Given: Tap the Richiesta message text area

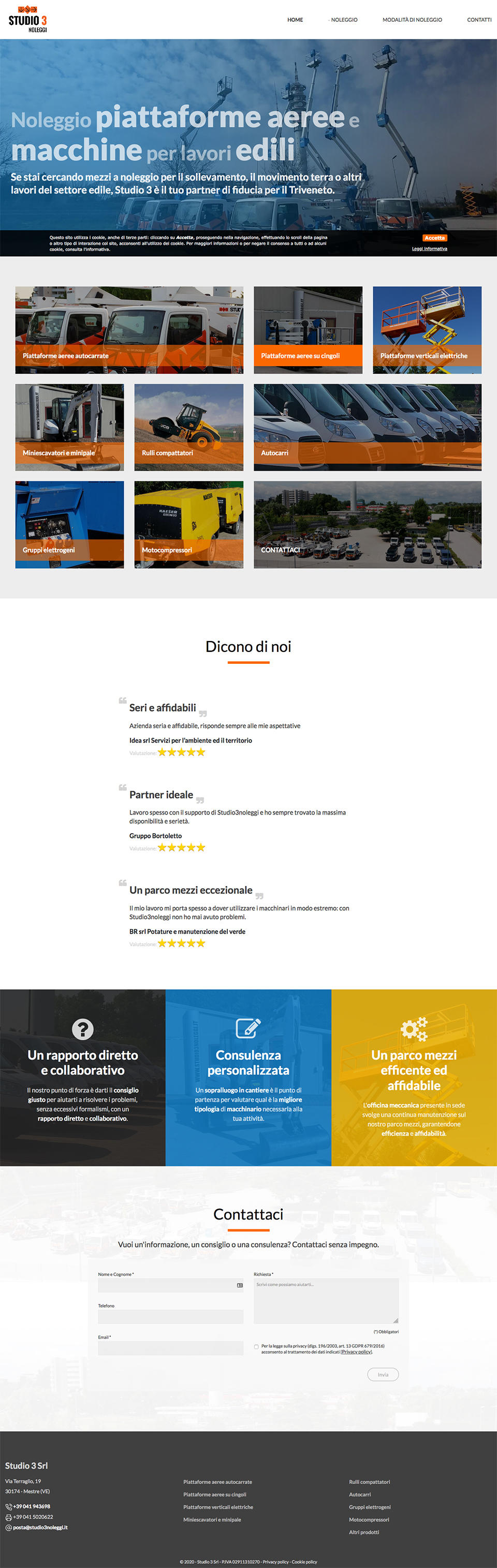Looking at the screenshot, I should [326, 1301].
